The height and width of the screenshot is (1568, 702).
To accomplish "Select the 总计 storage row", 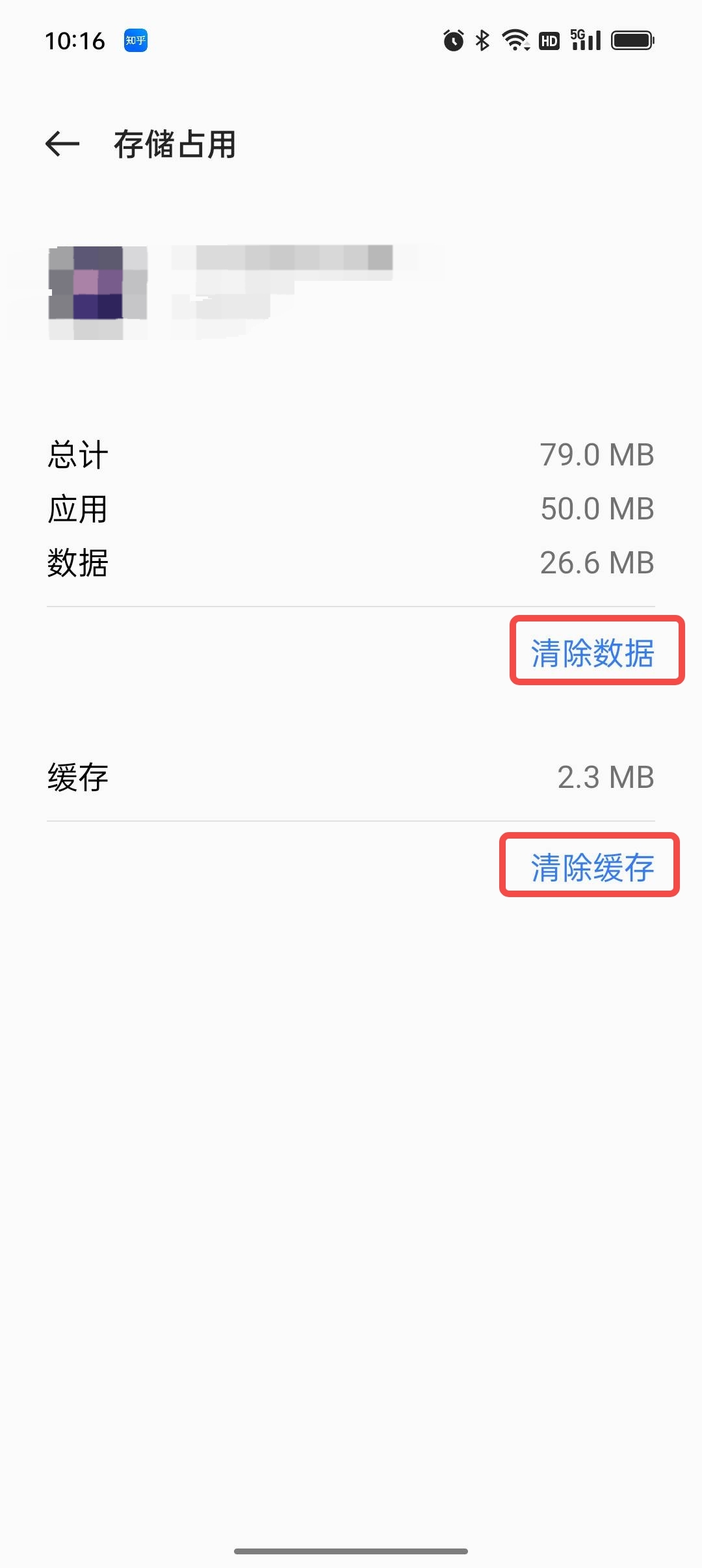I will click(351, 454).
